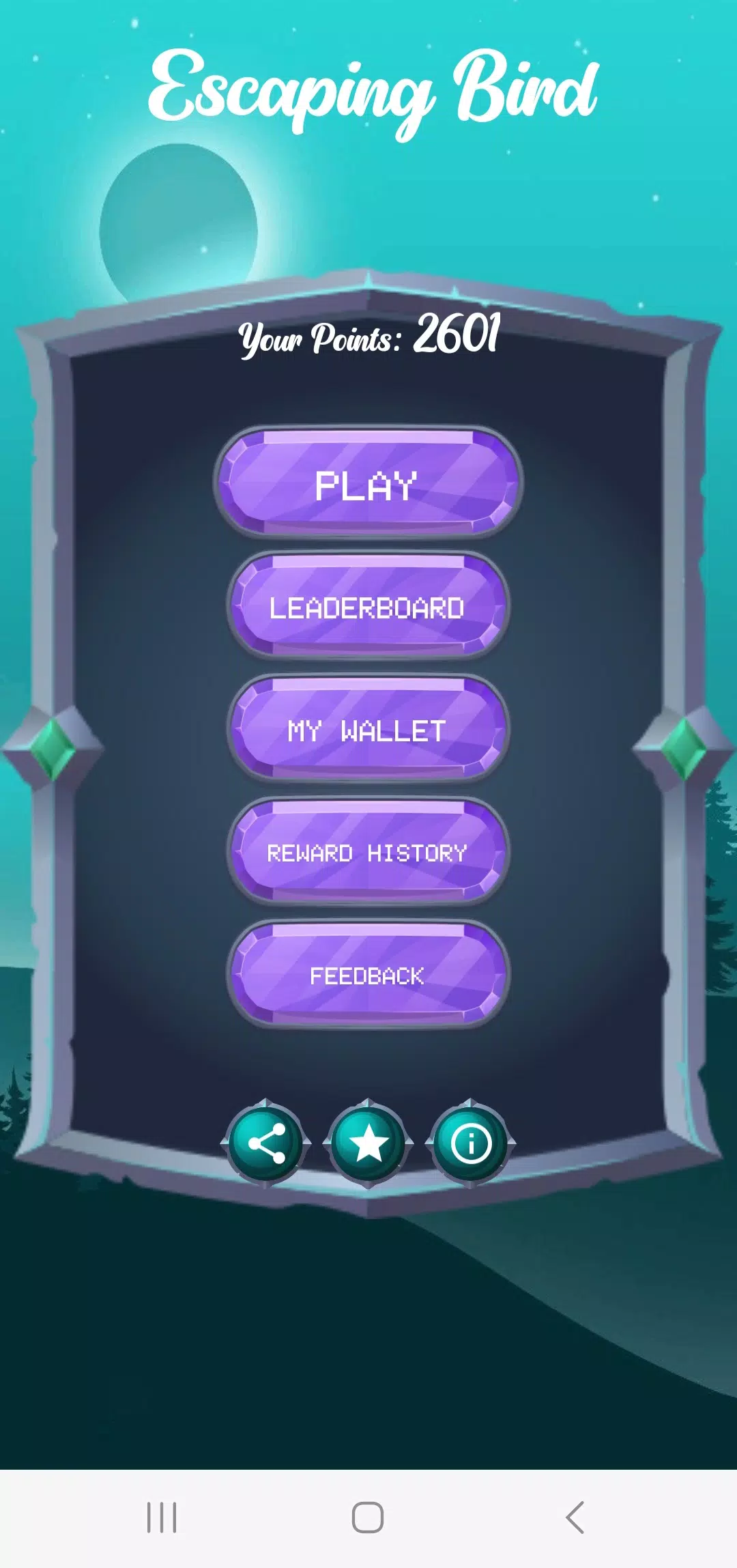Open the Leaderboard

coord(368,607)
